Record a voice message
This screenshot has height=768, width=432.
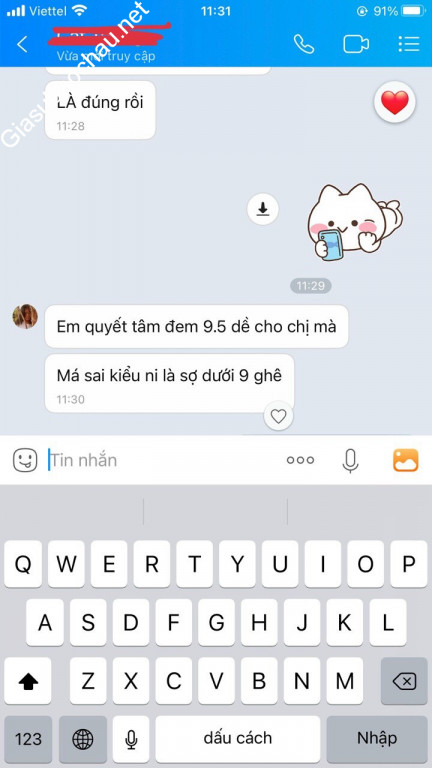350,460
